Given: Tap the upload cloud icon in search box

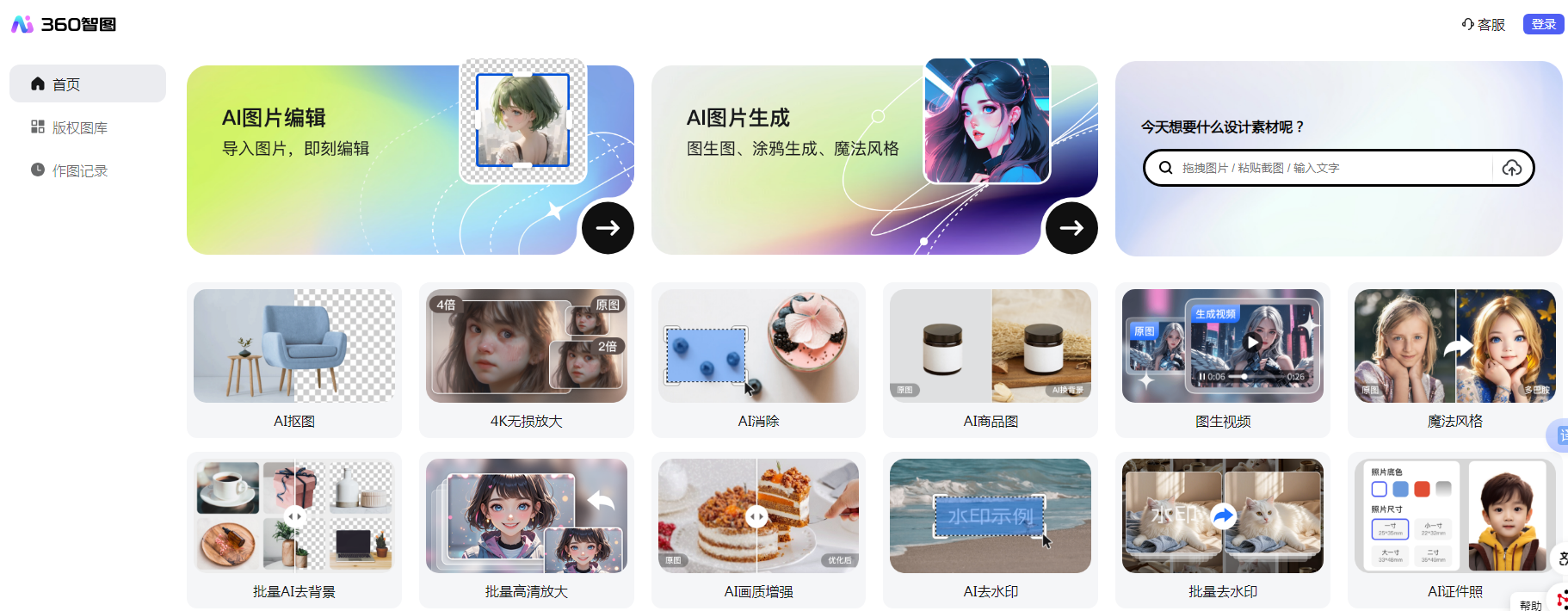Looking at the screenshot, I should (x=1511, y=168).
